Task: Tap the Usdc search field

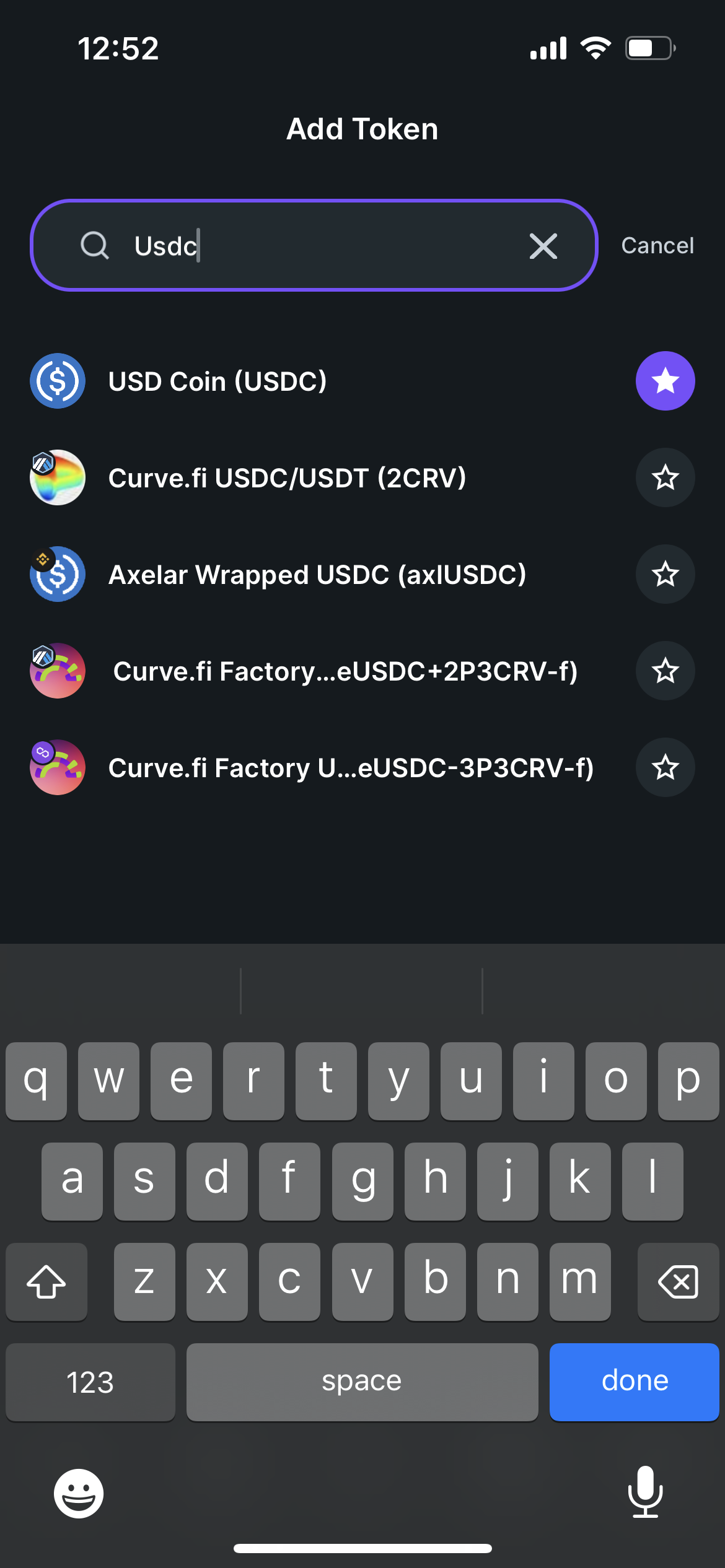Action: pos(314,245)
